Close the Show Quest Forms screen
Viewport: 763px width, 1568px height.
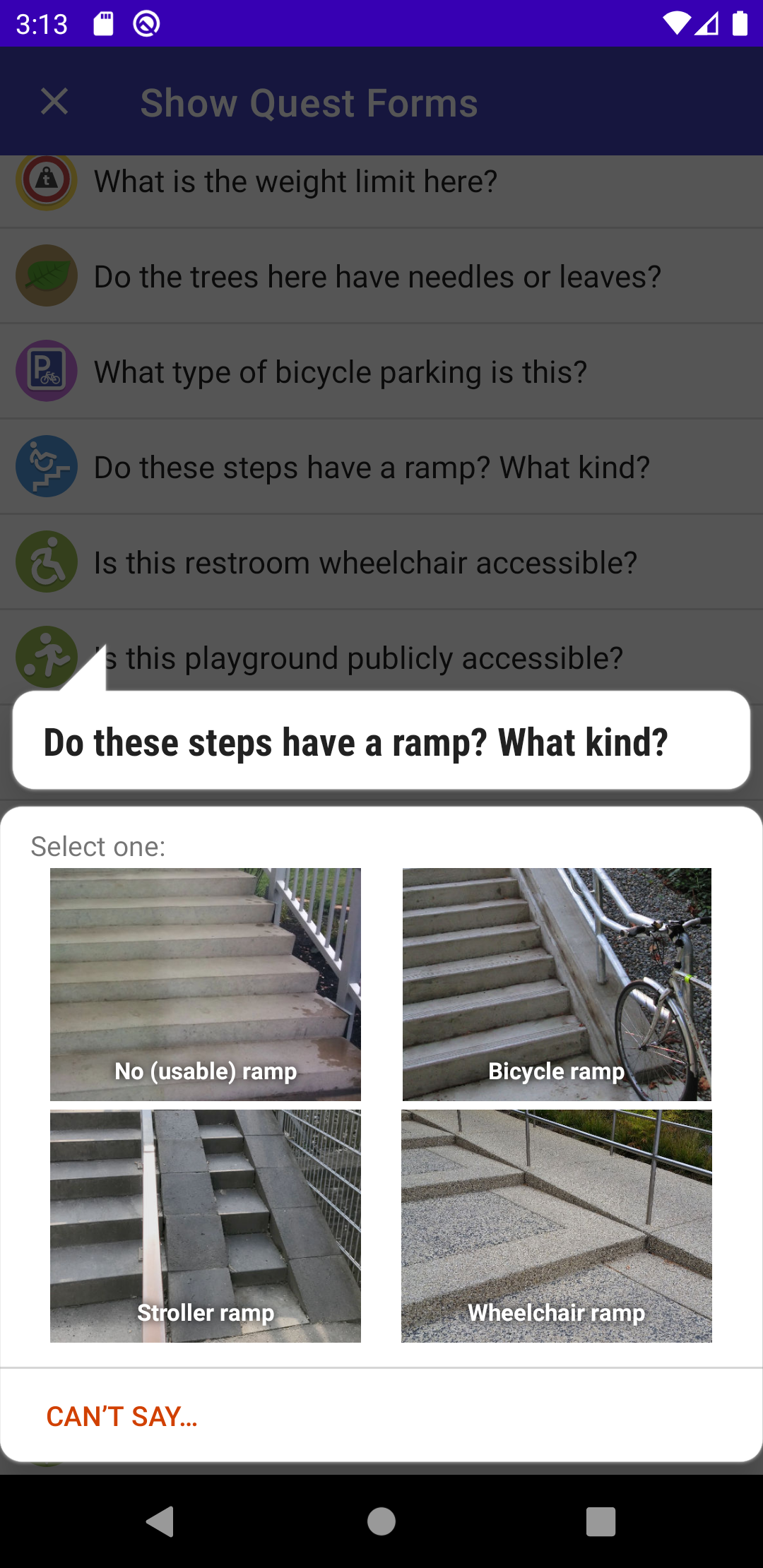(54, 102)
